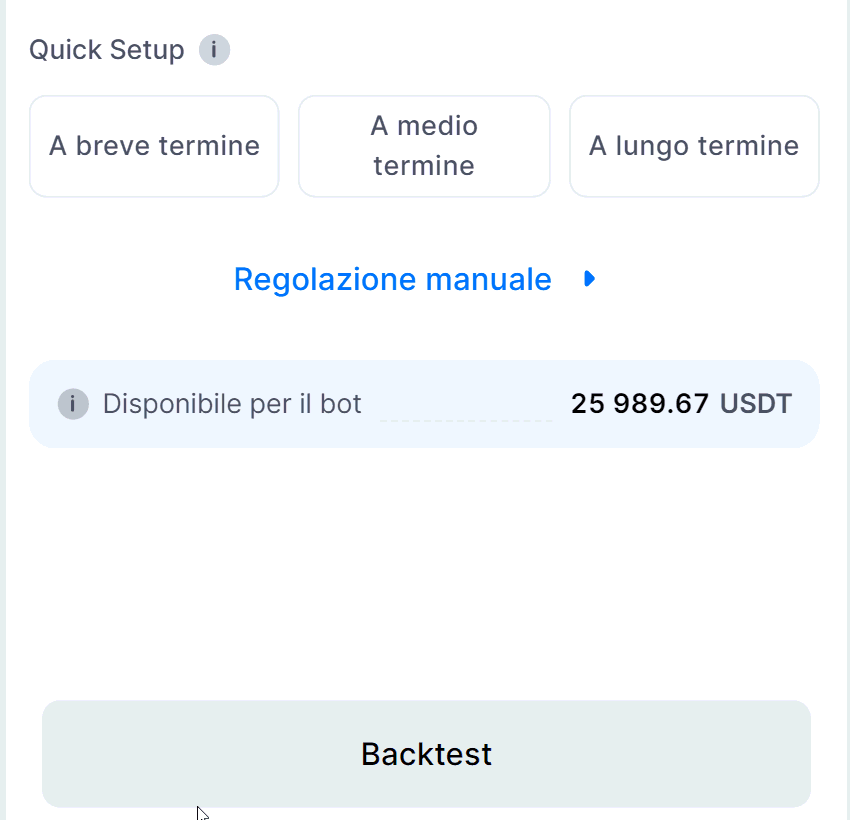Select the A breve termine preset

click(154, 146)
